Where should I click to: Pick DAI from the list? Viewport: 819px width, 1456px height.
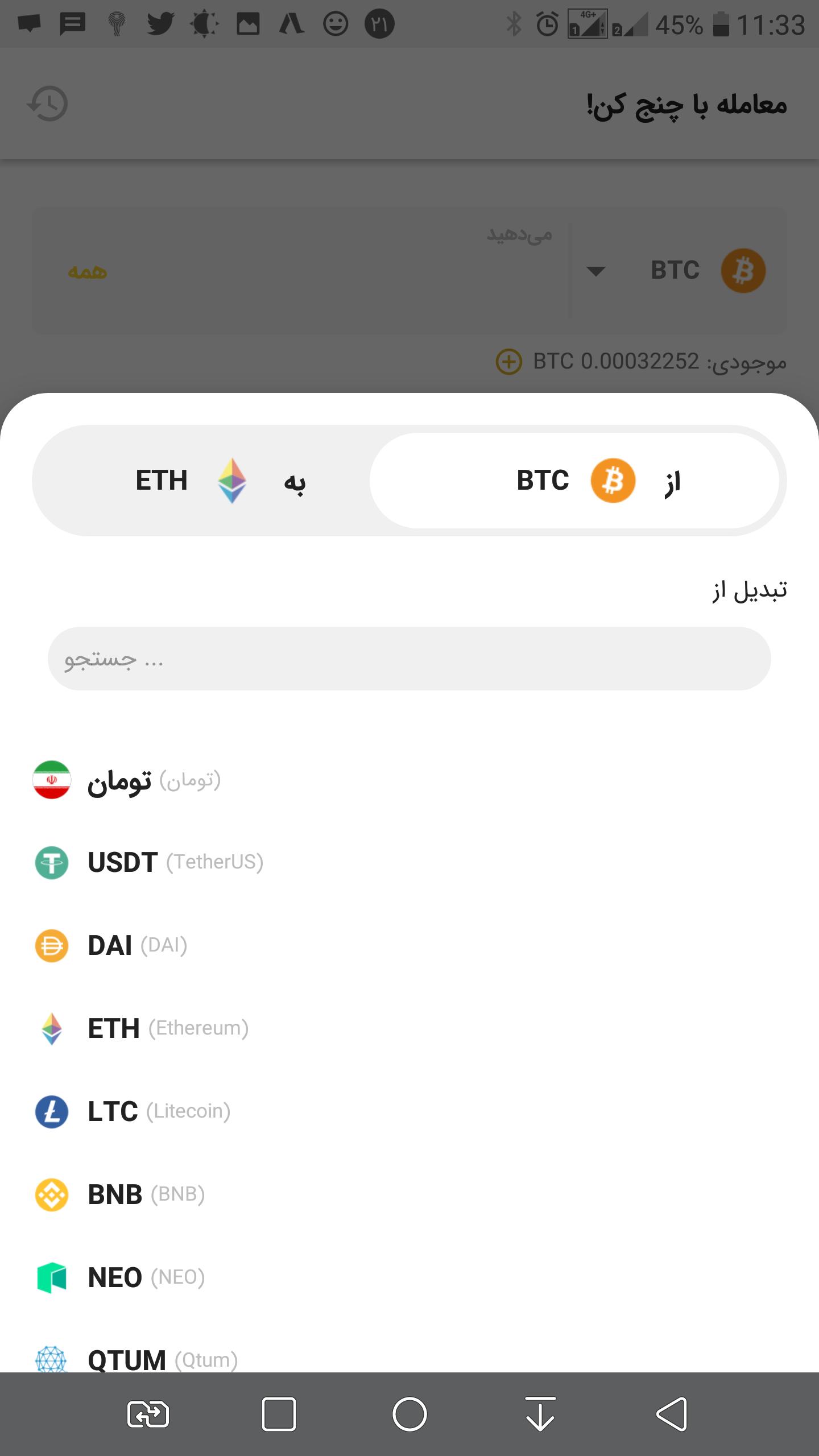[111, 946]
